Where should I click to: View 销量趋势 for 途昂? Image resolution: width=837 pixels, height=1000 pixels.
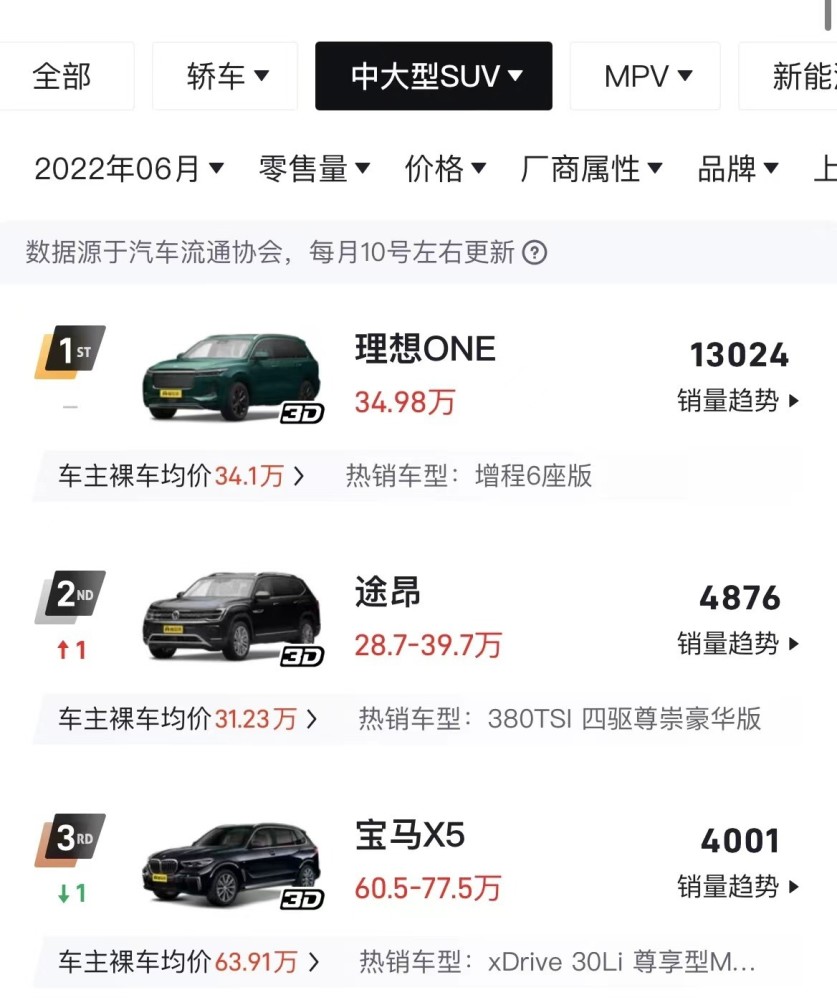point(738,644)
